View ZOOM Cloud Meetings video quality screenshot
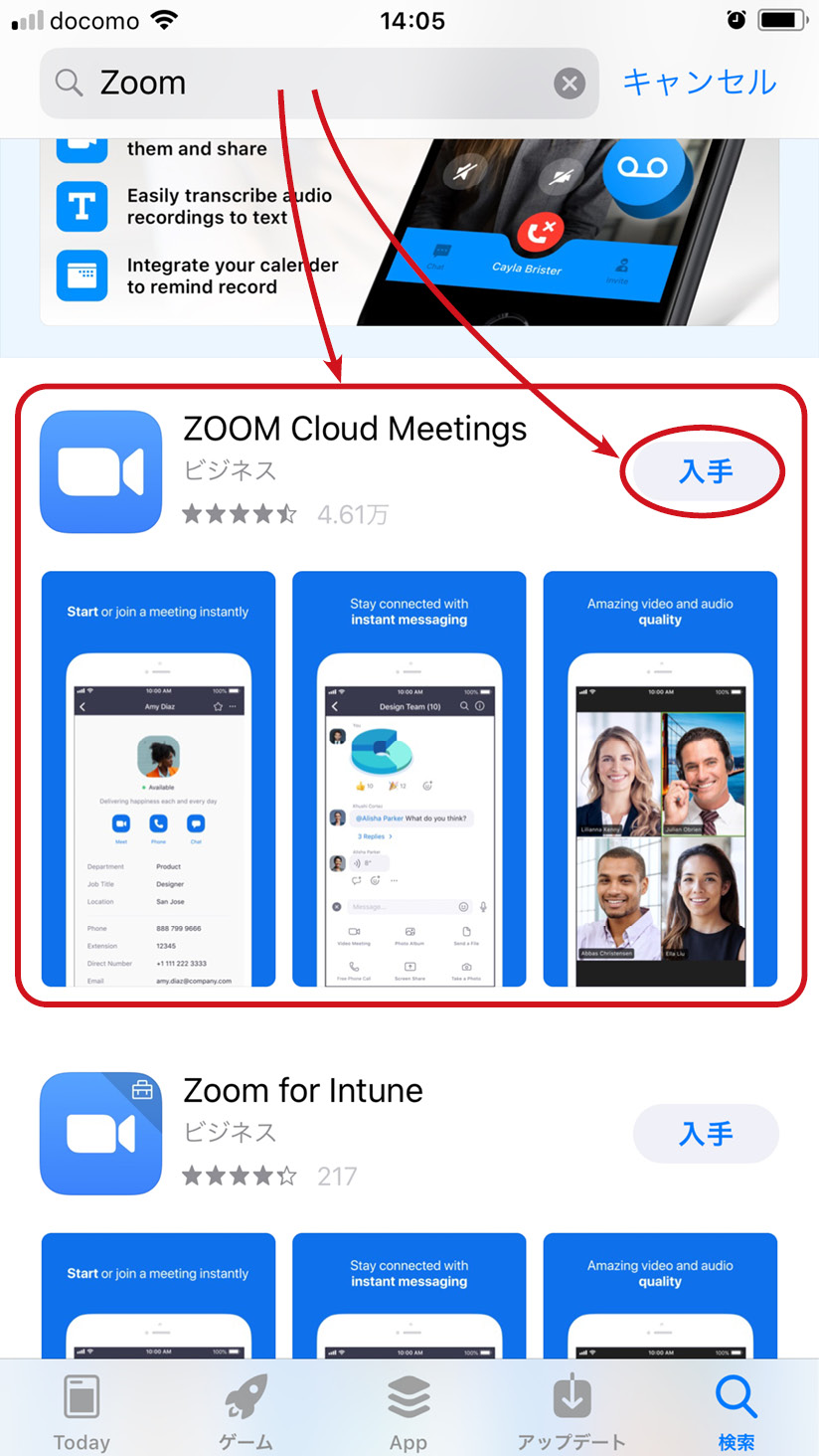Viewport: 819px width, 1456px height. point(660,778)
